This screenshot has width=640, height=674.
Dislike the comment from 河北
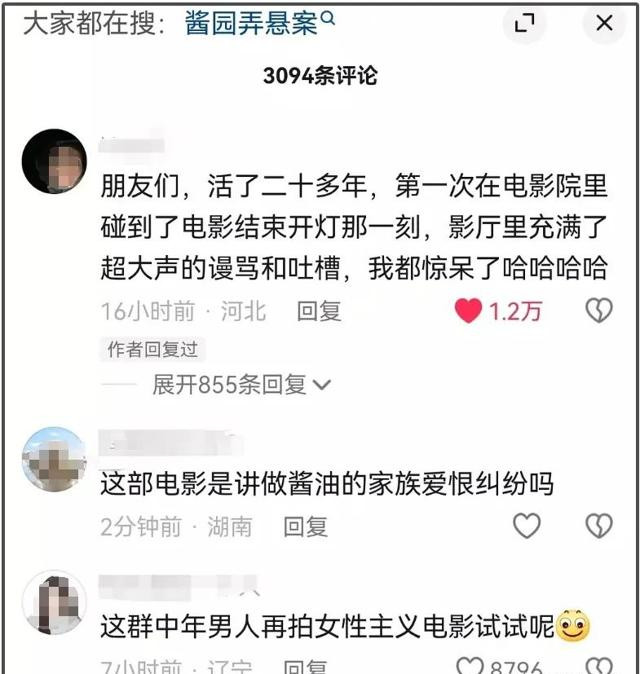tap(598, 311)
